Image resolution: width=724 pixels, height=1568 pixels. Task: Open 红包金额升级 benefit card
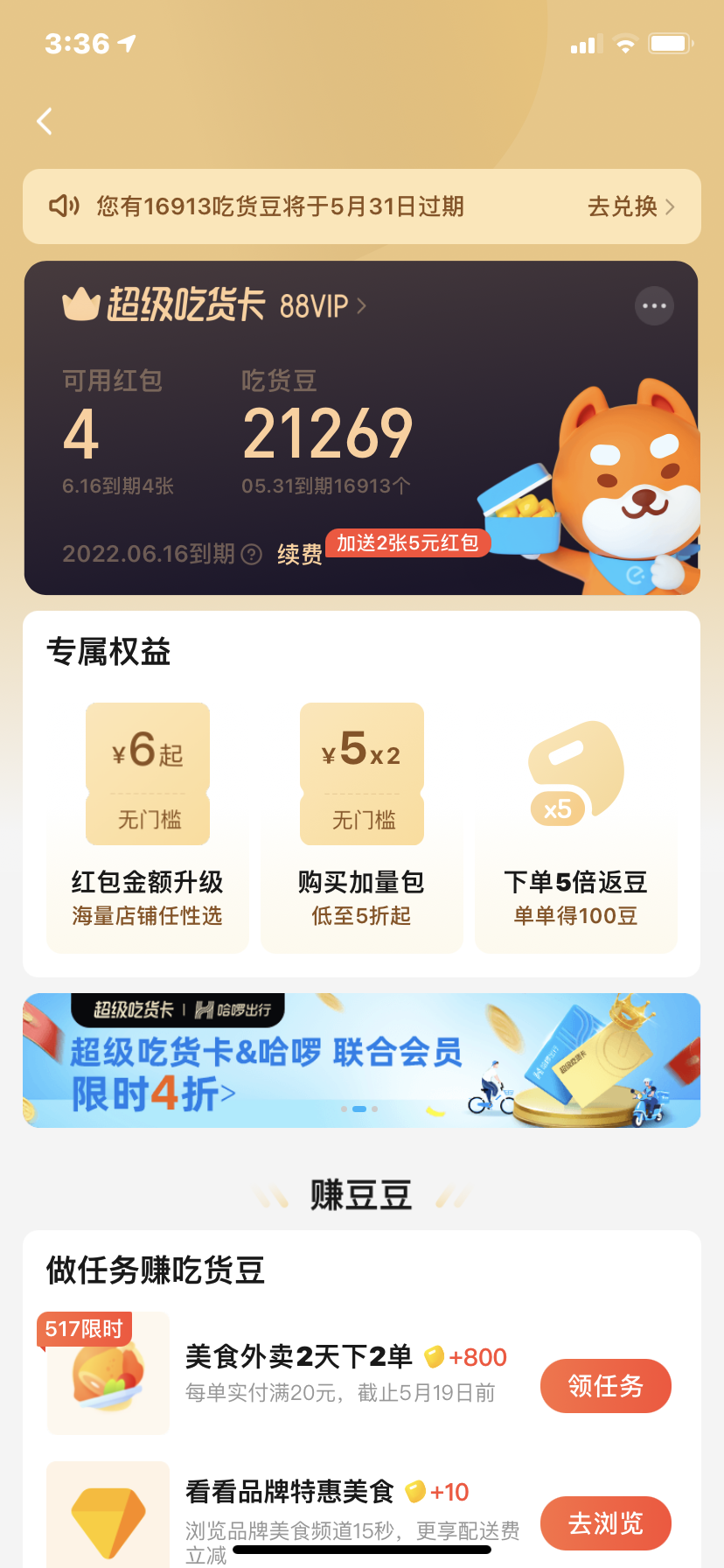click(x=147, y=826)
